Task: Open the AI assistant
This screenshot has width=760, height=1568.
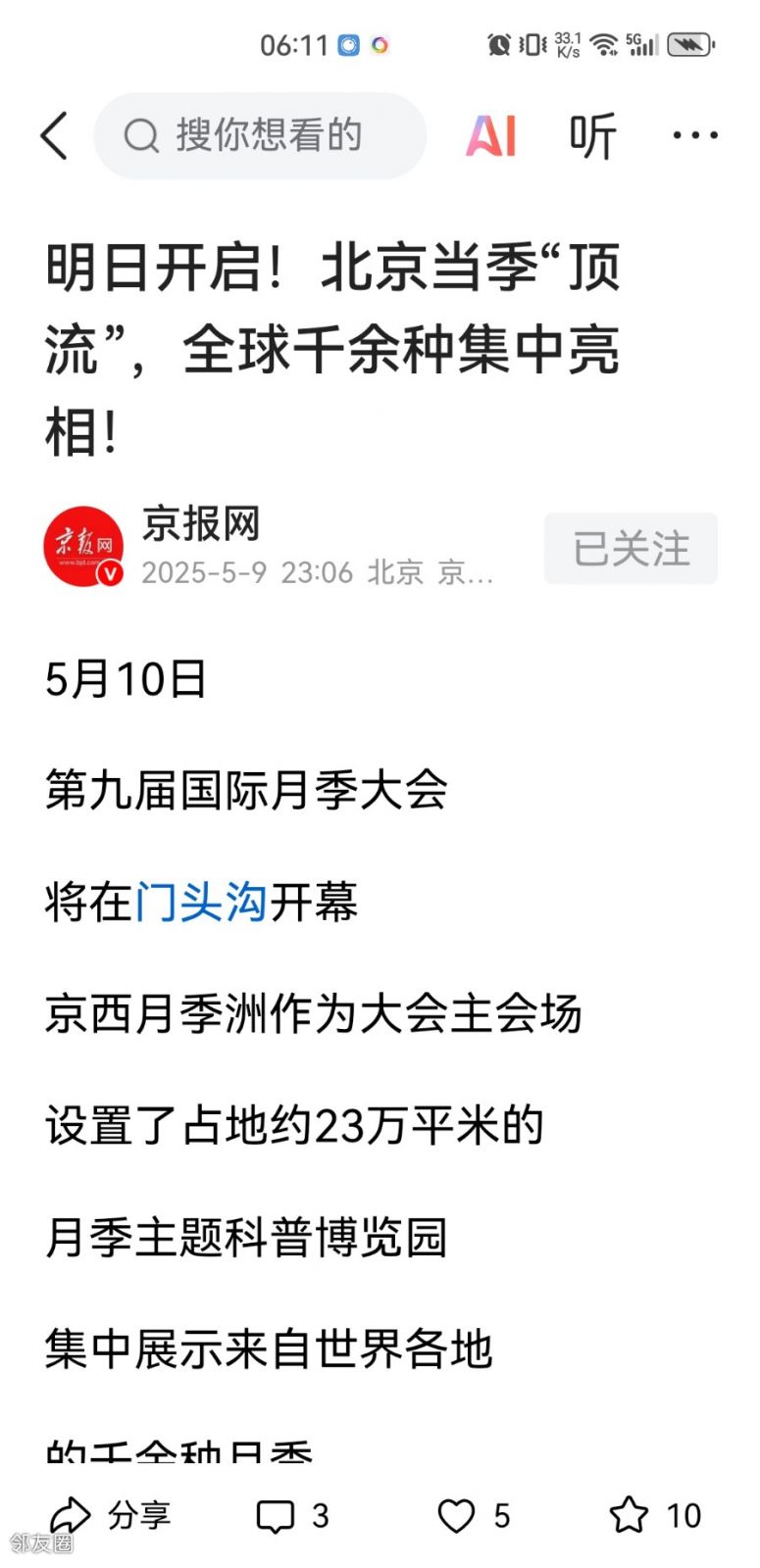Action: [x=490, y=135]
